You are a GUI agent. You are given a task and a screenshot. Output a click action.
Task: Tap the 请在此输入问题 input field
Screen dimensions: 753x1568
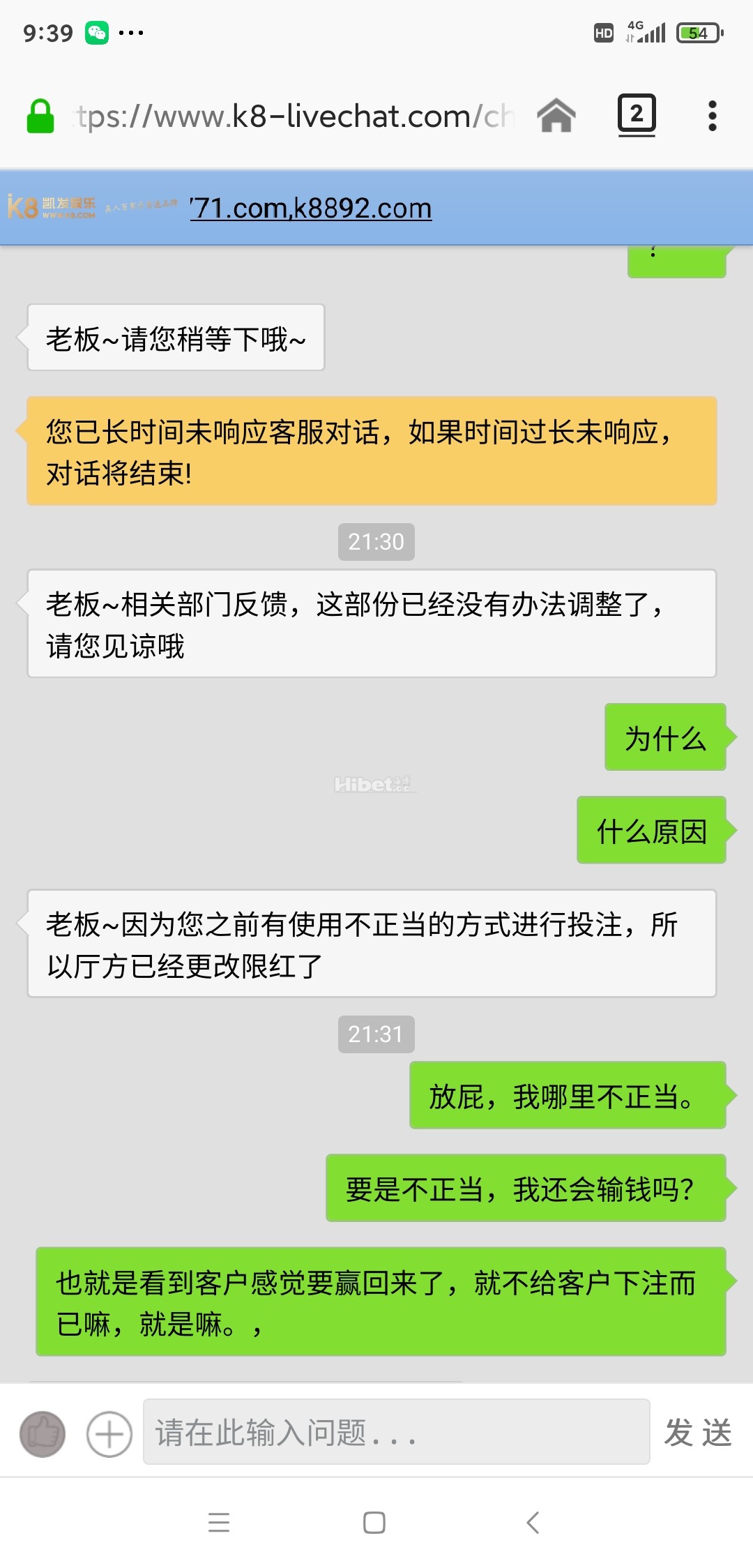point(394,1435)
